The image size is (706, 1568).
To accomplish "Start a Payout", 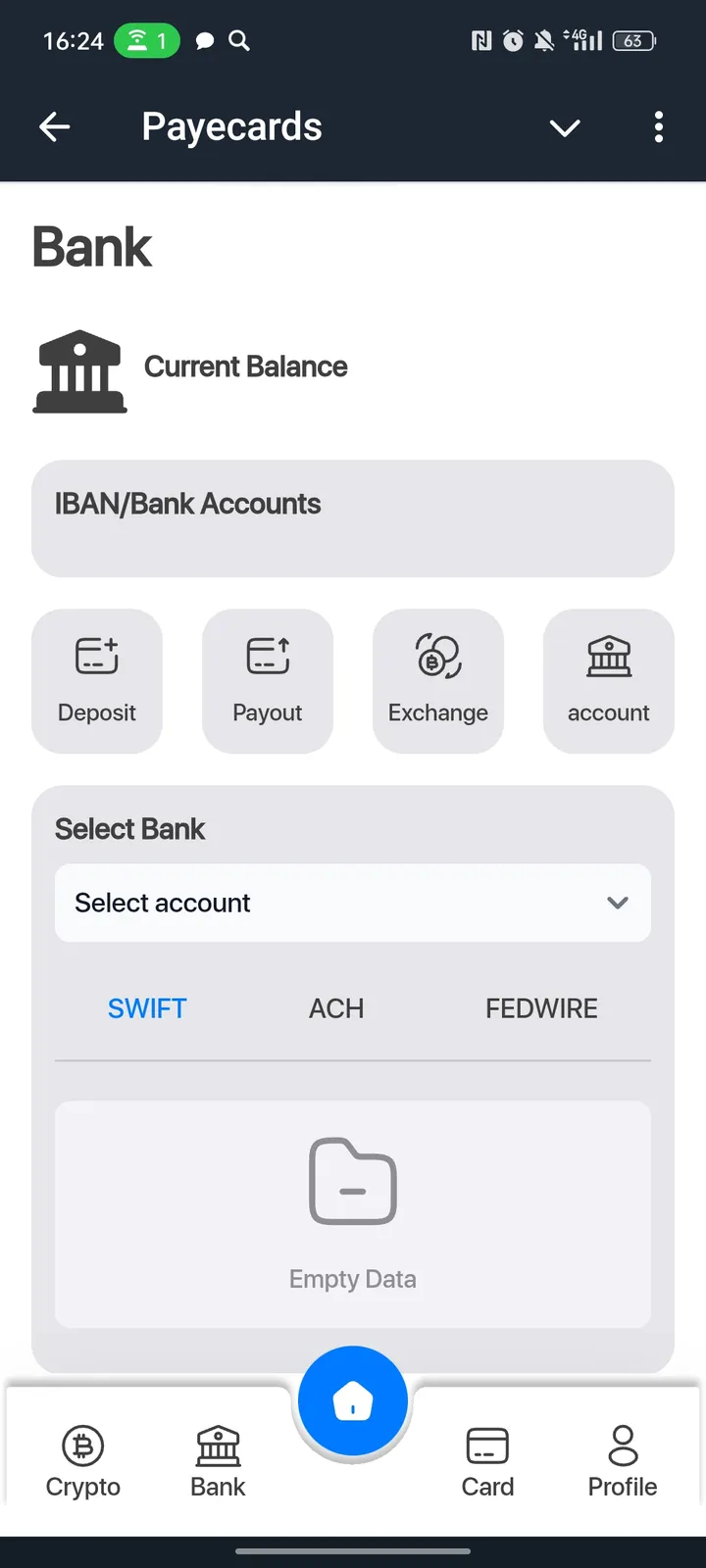I will click(268, 681).
